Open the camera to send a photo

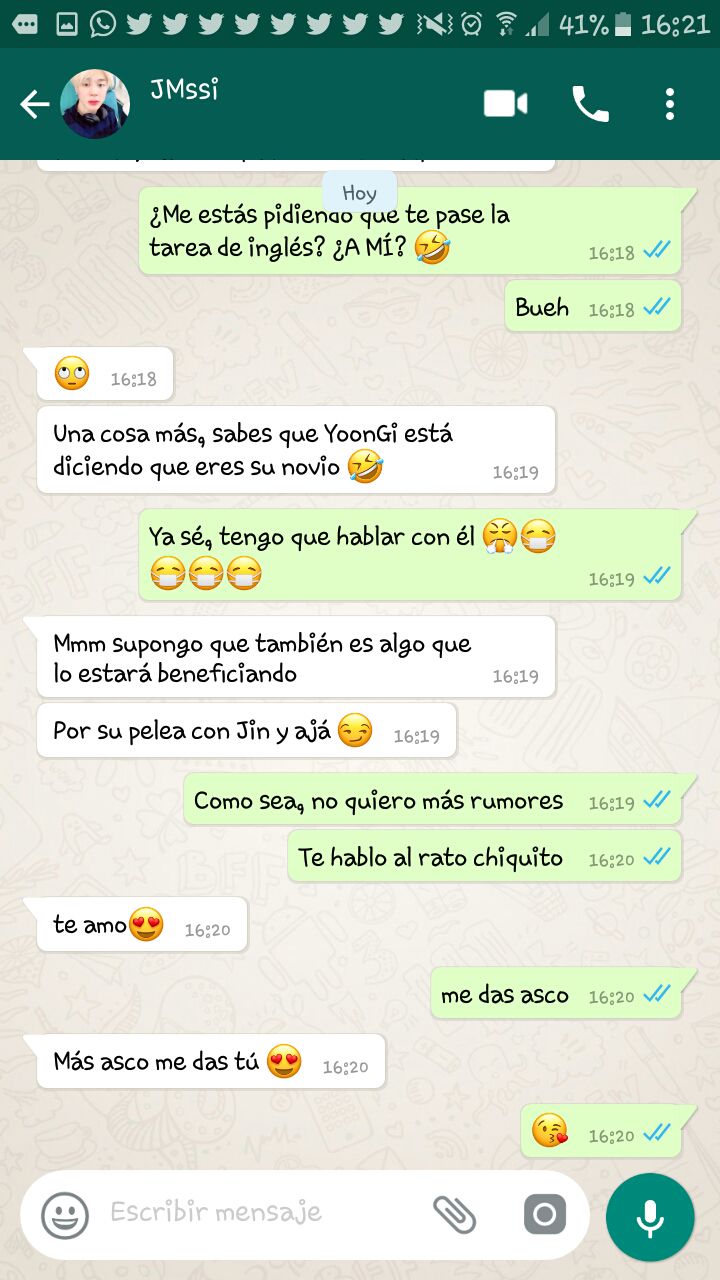(544, 1215)
